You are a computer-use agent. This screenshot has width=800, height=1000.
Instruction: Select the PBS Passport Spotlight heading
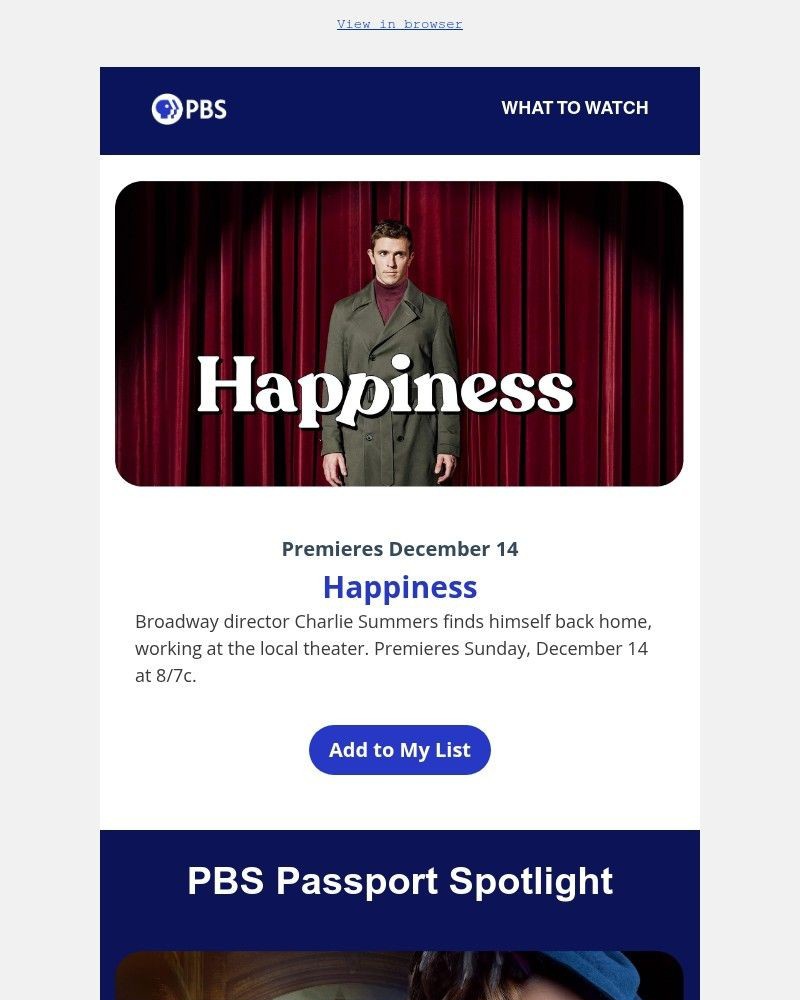[x=400, y=881]
